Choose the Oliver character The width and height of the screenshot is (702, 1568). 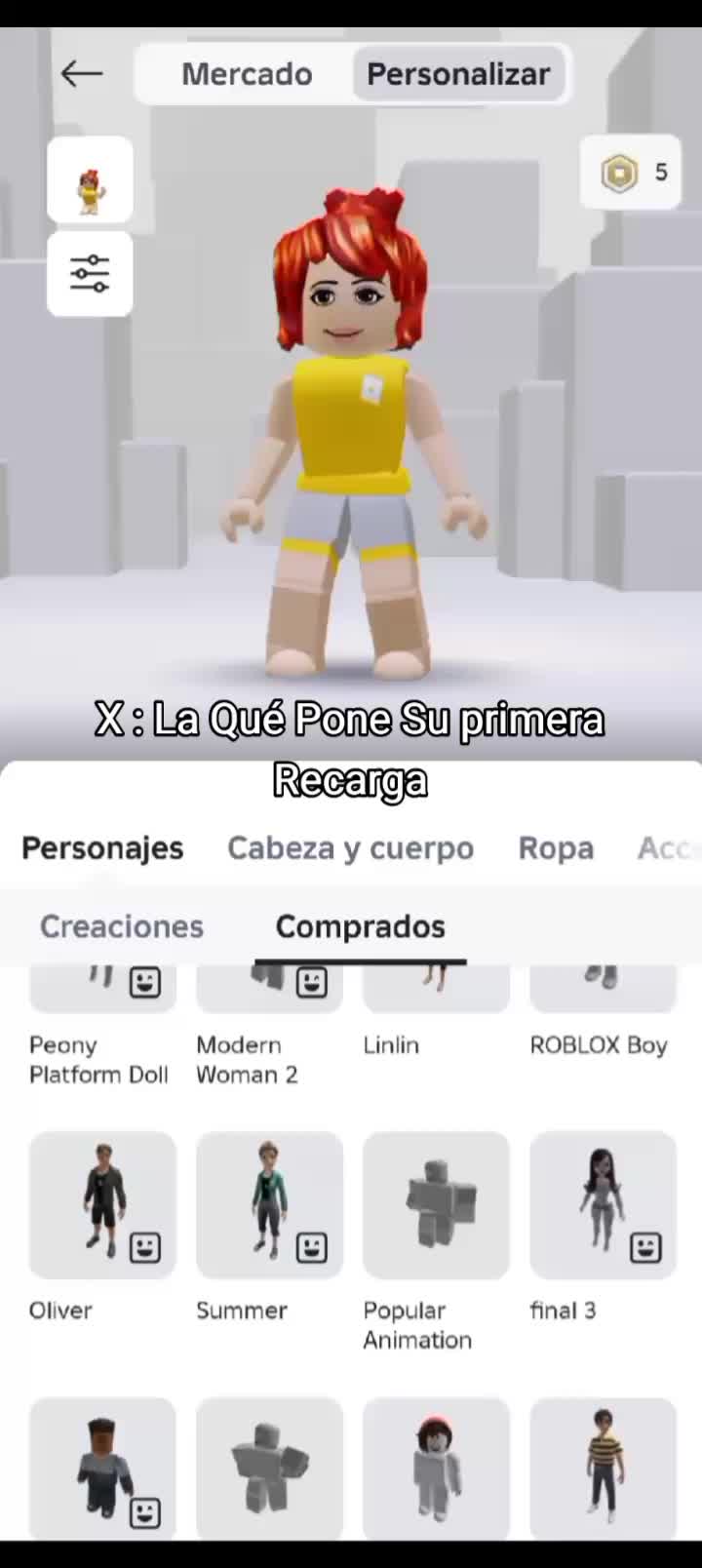click(x=102, y=1205)
